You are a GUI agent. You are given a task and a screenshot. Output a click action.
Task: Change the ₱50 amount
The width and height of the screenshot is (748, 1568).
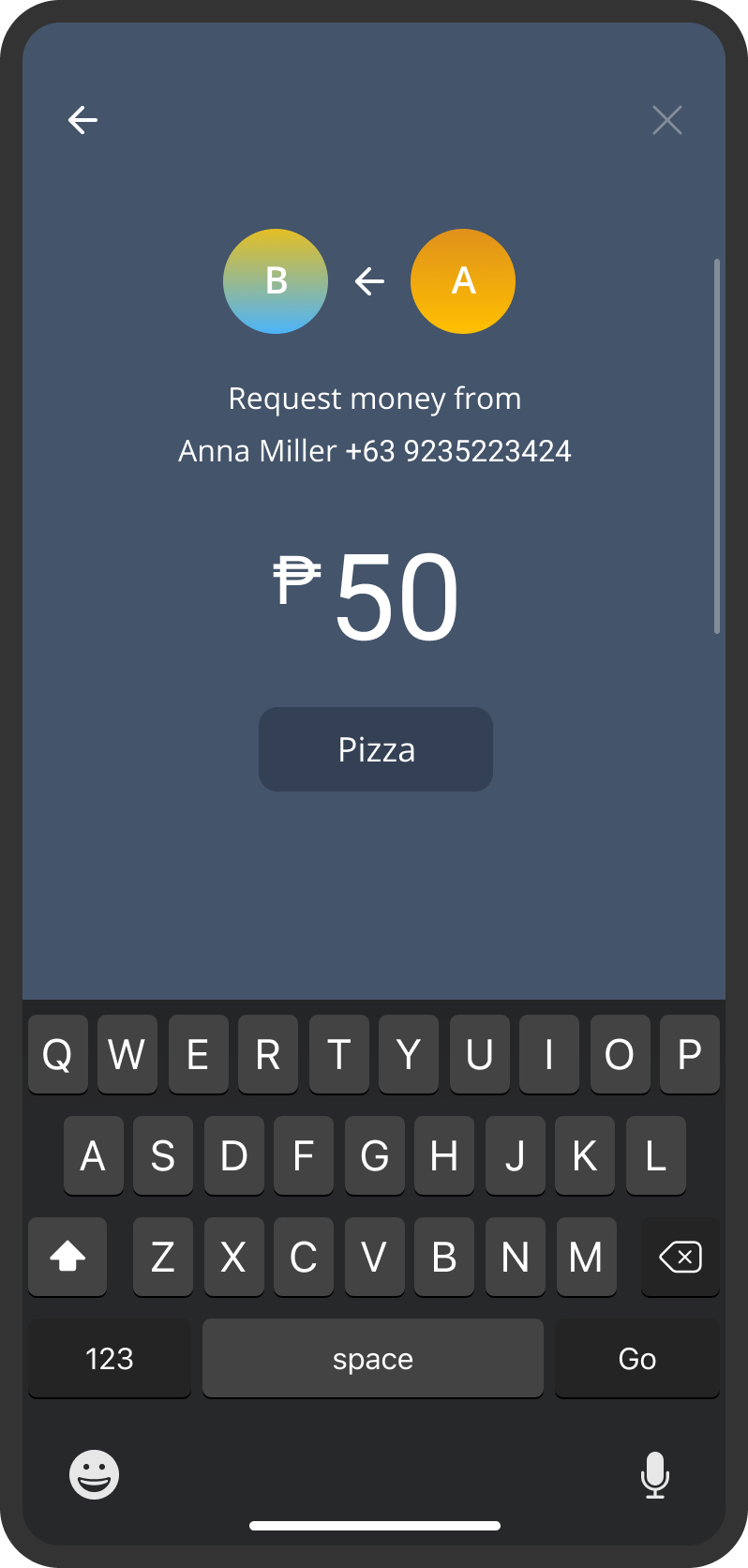pyautogui.click(x=367, y=596)
